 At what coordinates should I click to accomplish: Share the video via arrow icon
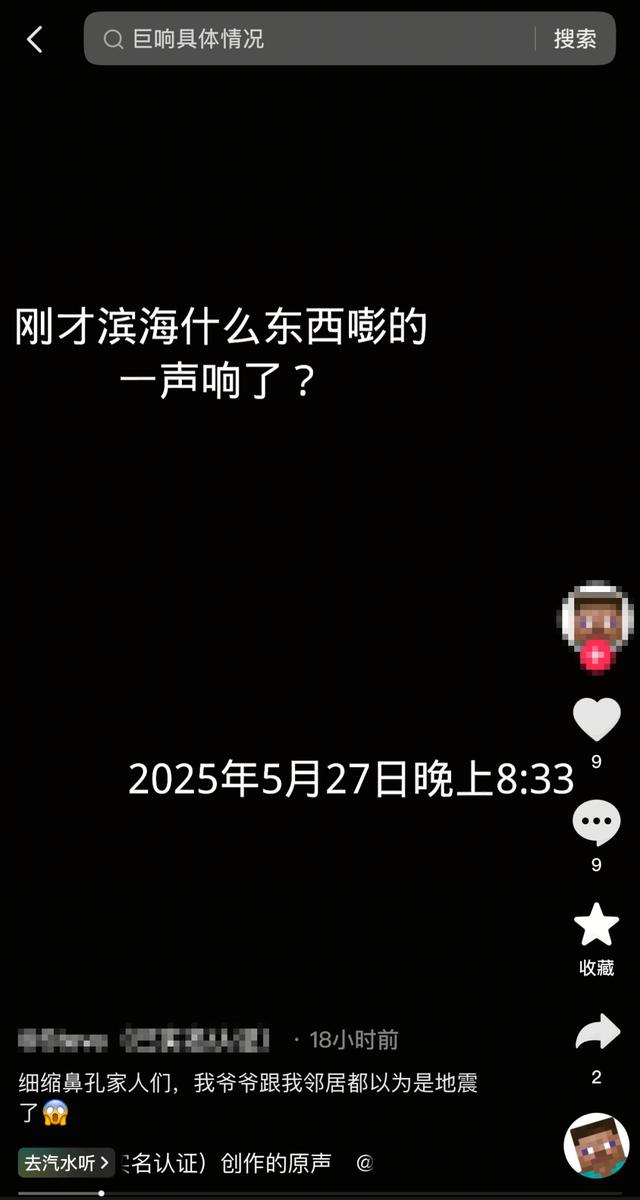(597, 1033)
